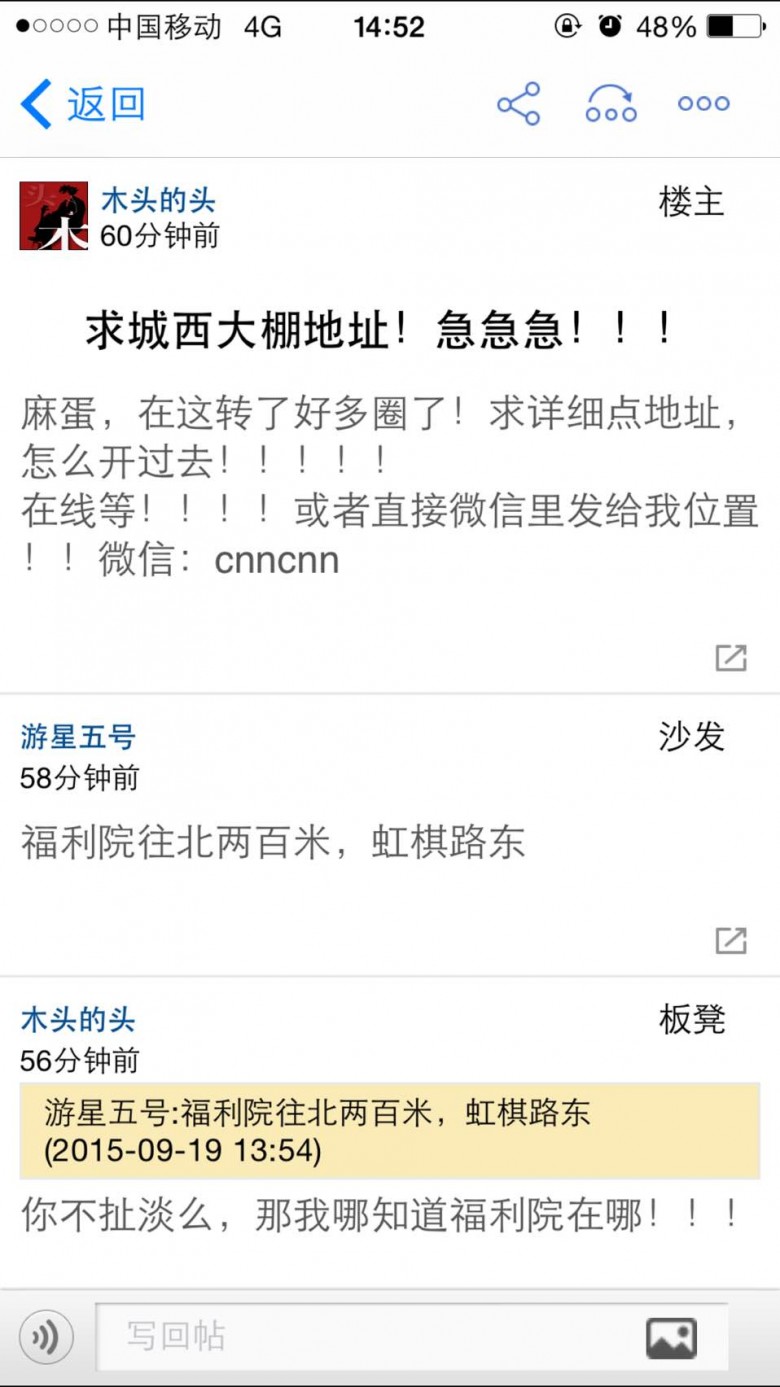Screen dimensions: 780x1387
Task: Go back via the 返回 button
Action: (83, 104)
